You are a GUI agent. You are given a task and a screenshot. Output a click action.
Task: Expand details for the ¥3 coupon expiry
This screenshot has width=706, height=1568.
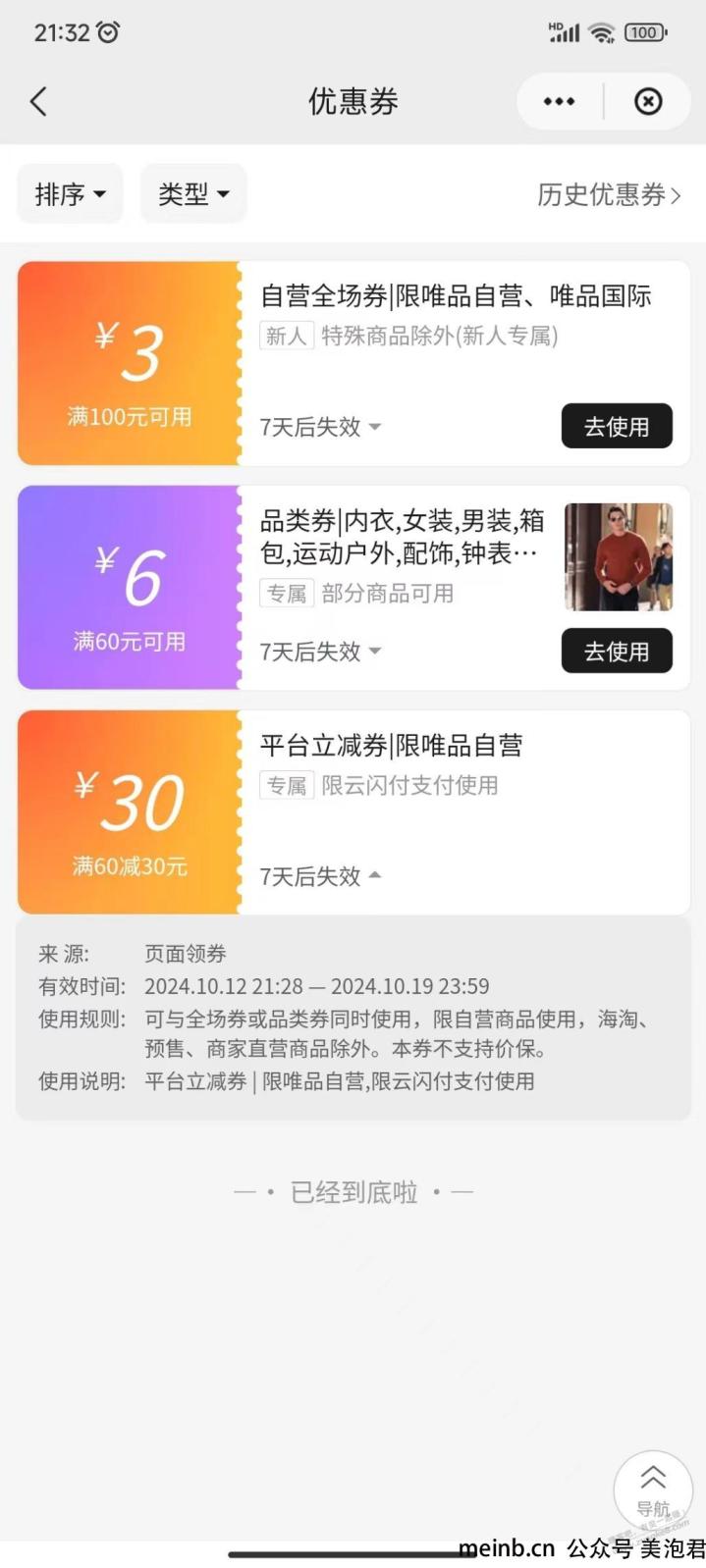320,427
